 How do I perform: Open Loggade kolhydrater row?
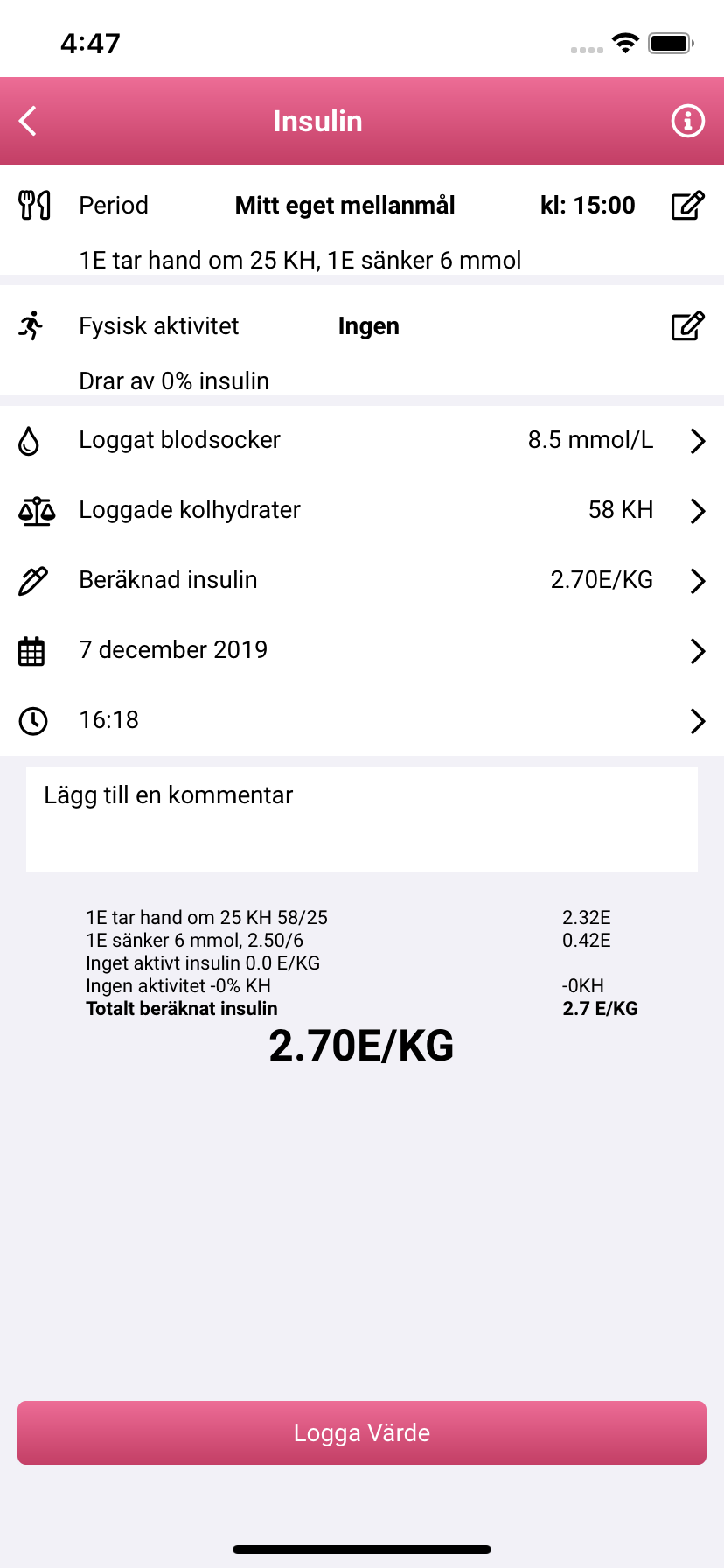coord(362,510)
